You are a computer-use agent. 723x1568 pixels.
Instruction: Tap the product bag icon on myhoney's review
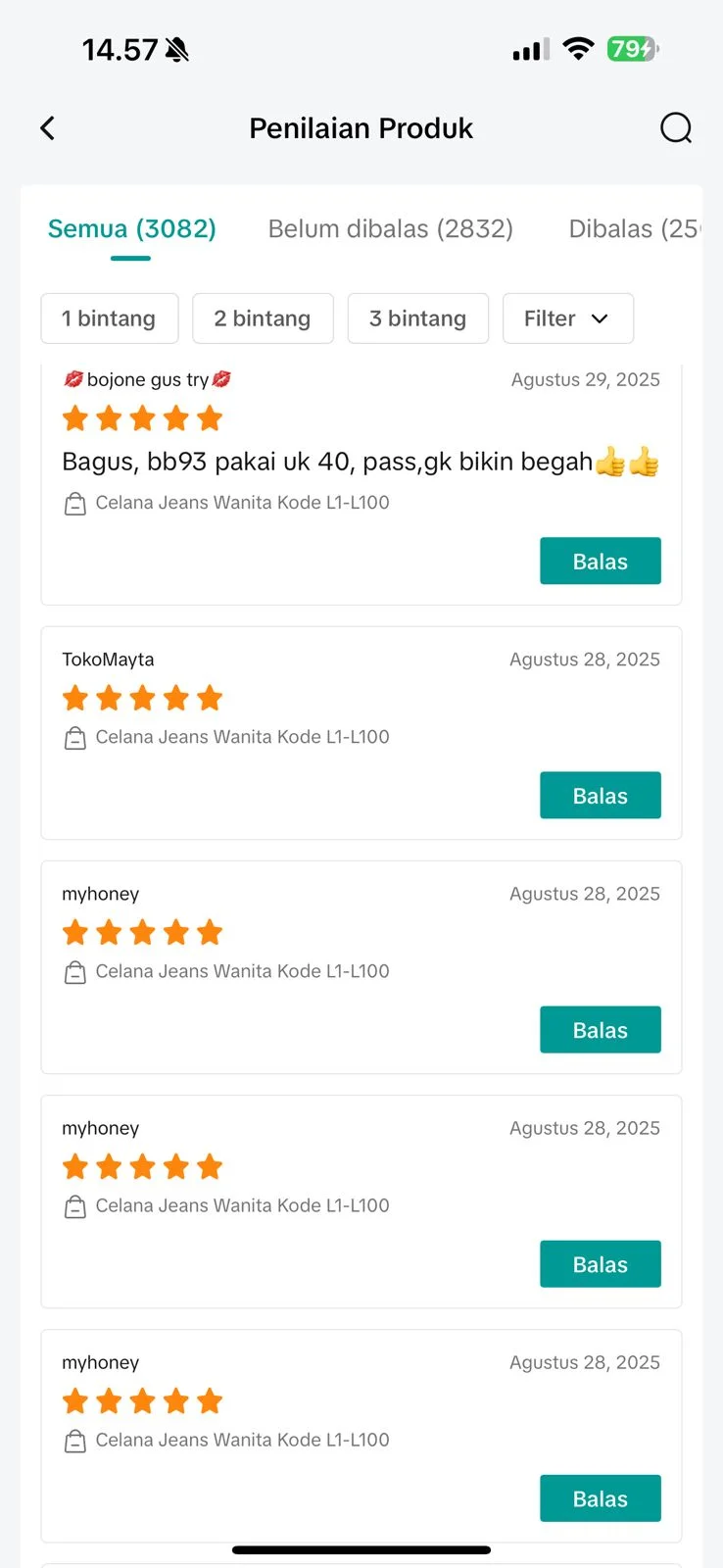coord(74,971)
